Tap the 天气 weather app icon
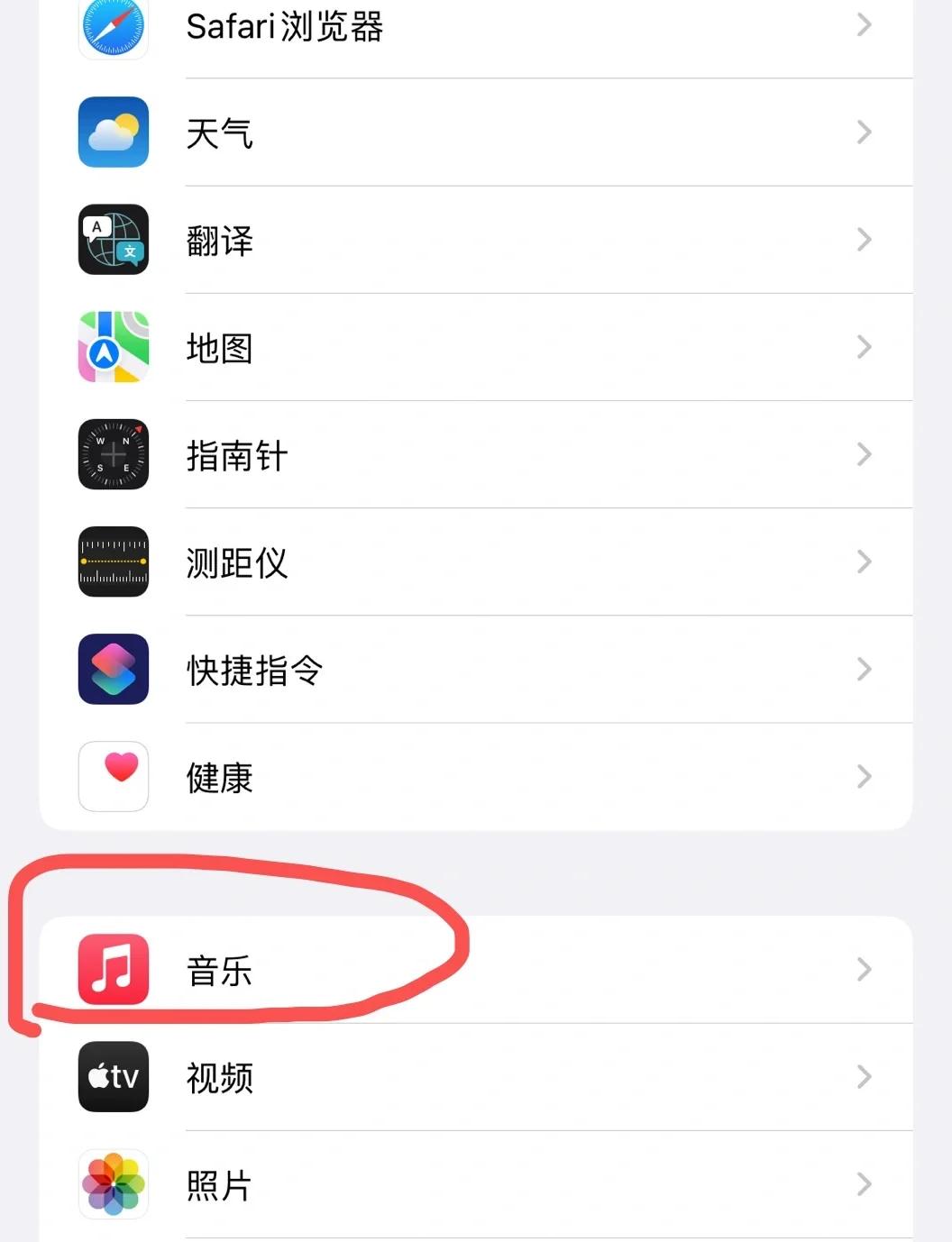Image resolution: width=952 pixels, height=1242 pixels. point(113,132)
